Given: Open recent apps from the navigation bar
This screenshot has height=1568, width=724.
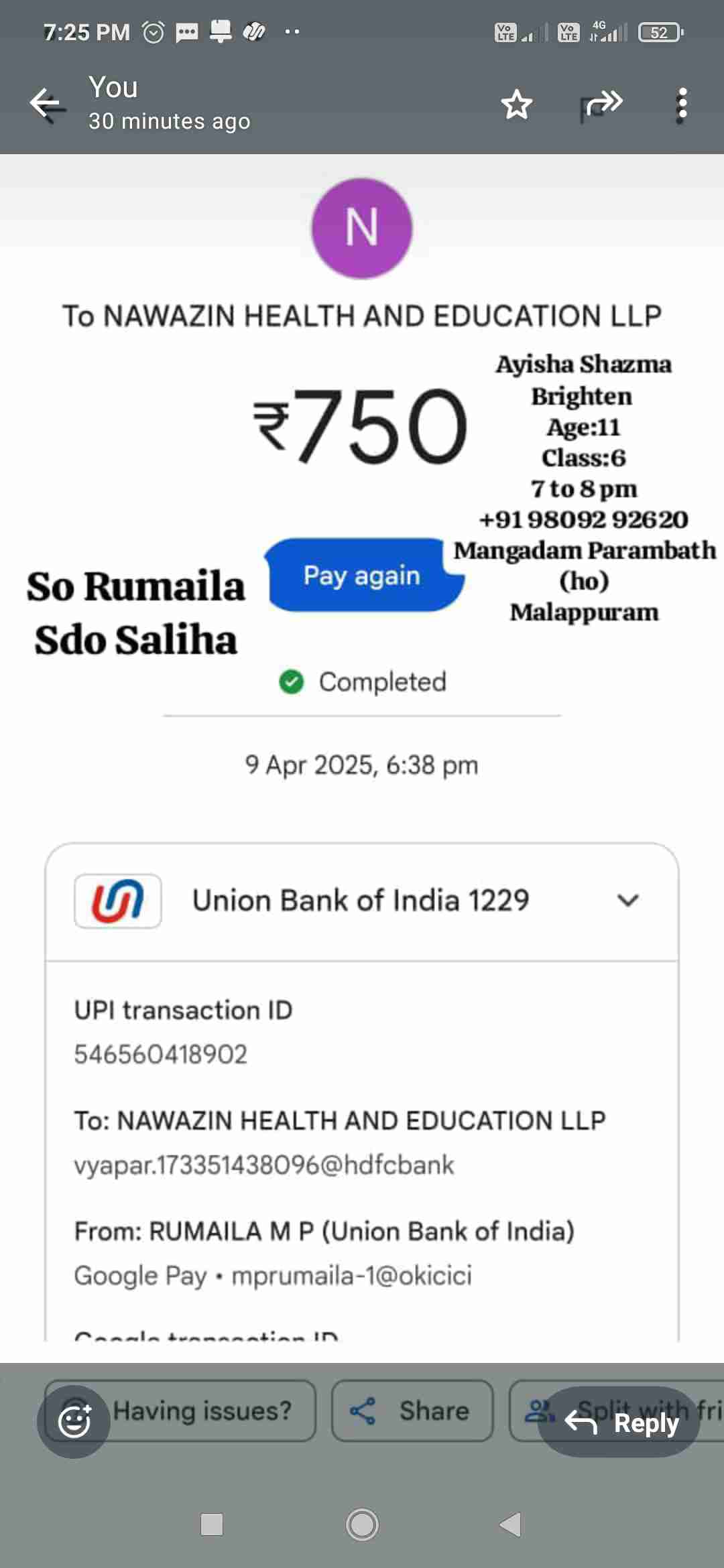Looking at the screenshot, I should click(212, 1524).
